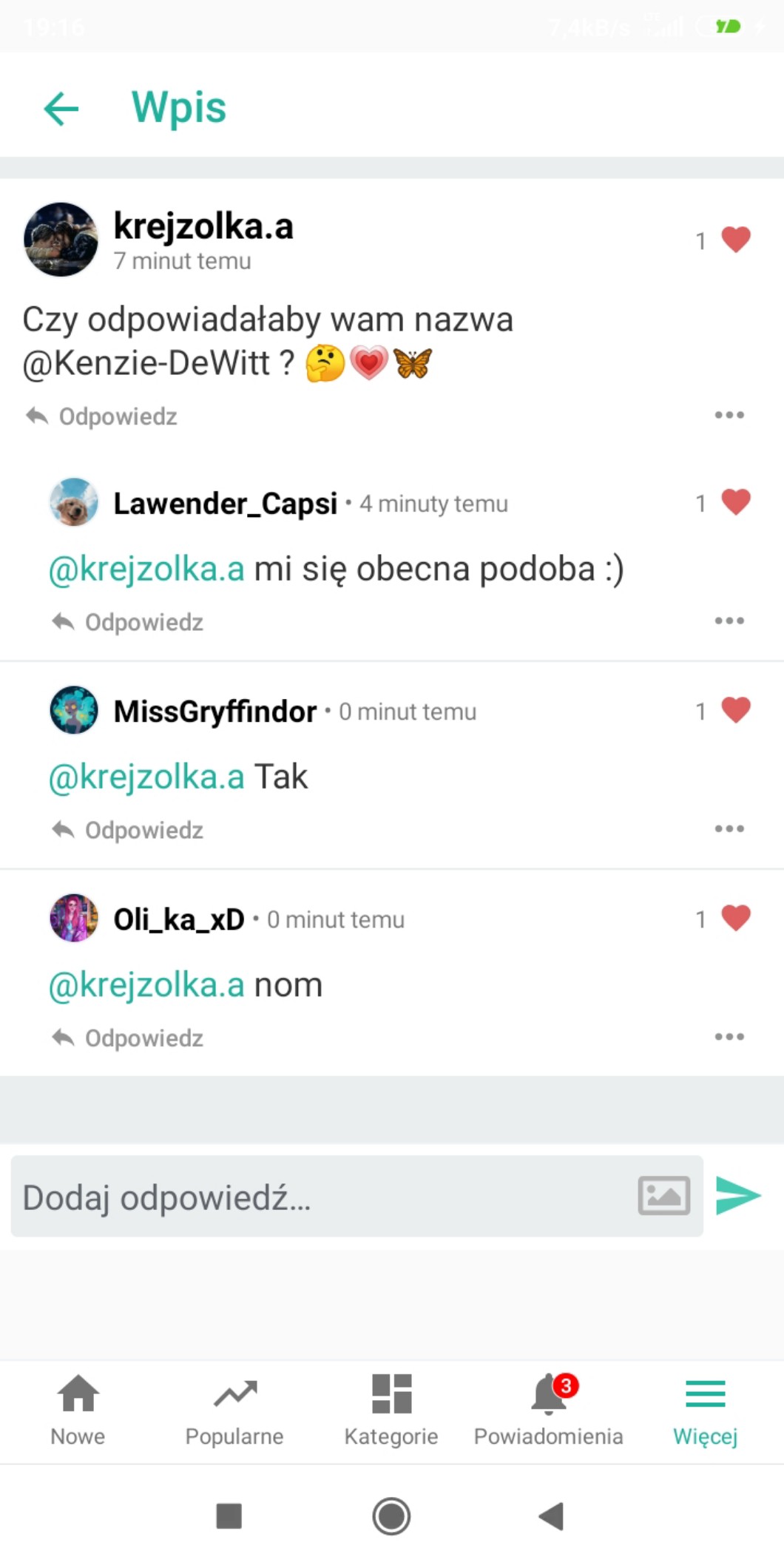Like MissGryffindor's comment
The width and height of the screenshot is (784, 1568).
coord(735,710)
